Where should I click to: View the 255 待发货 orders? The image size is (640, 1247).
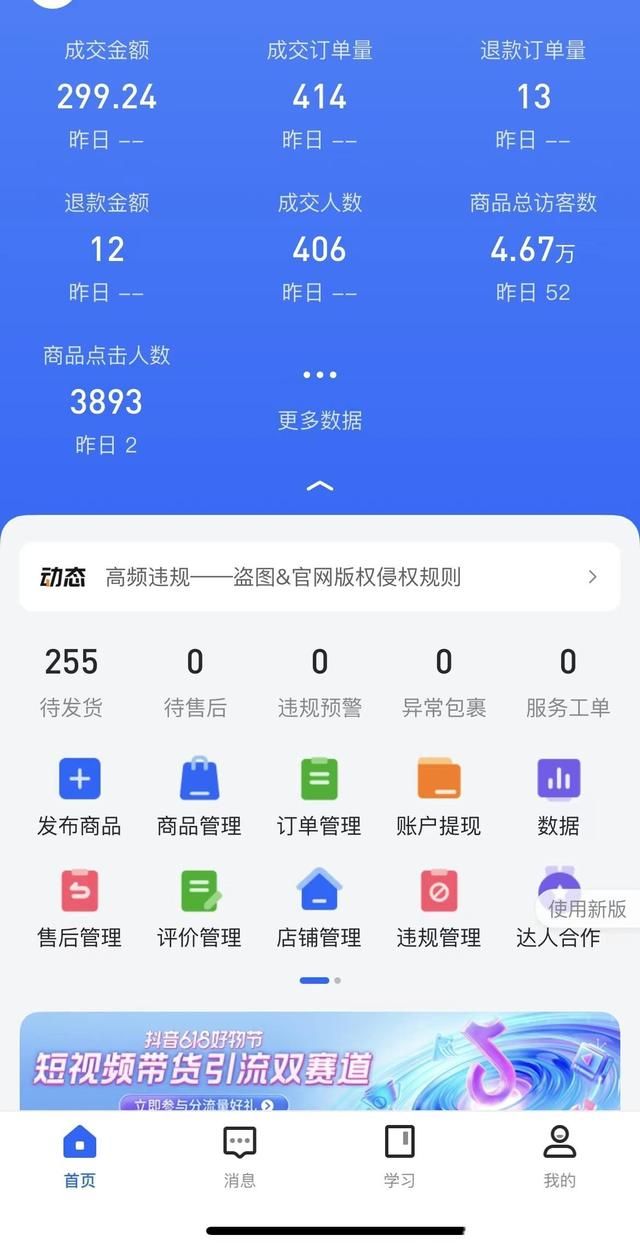coord(71,682)
